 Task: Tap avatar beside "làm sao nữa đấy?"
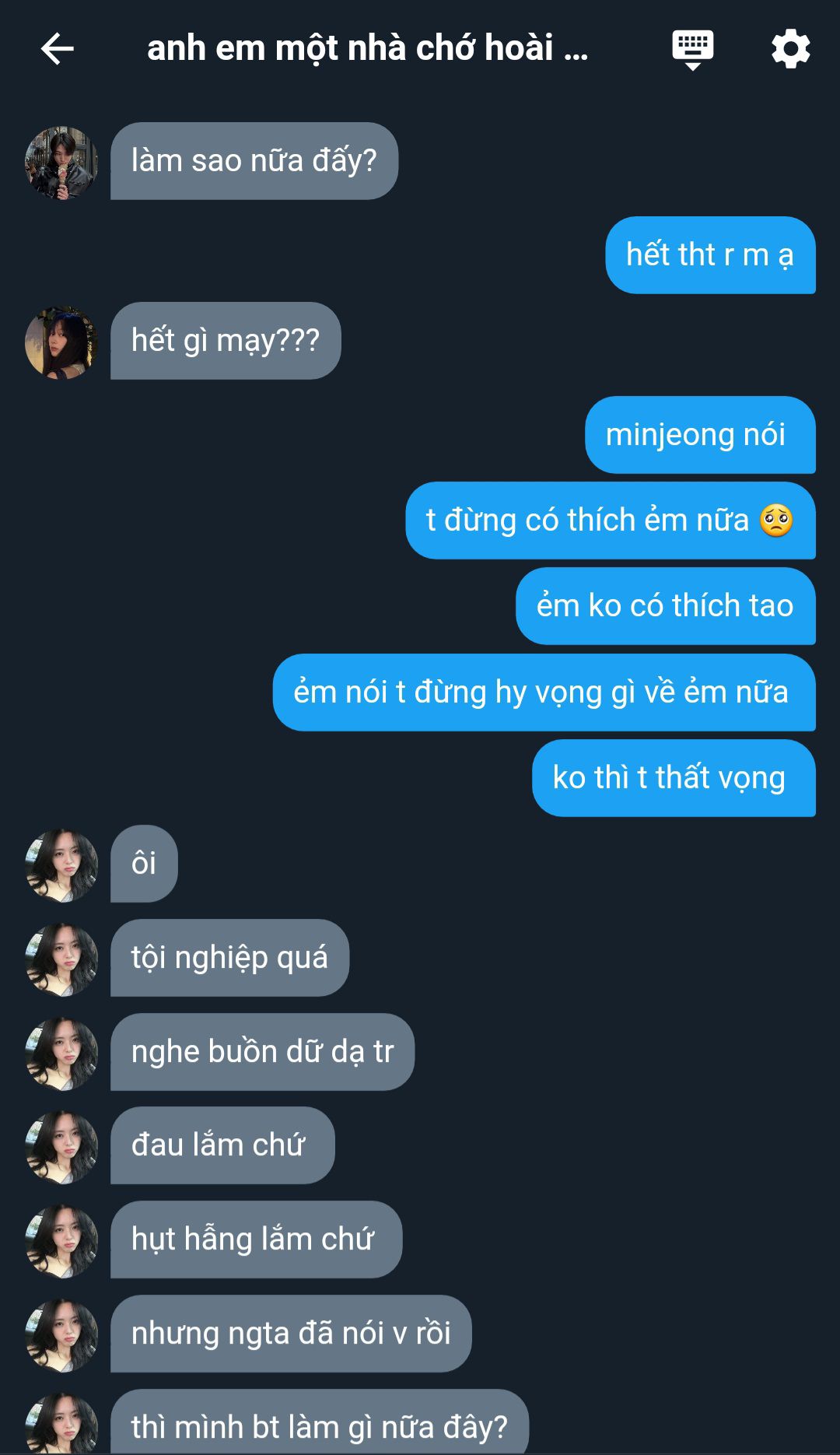(x=61, y=163)
